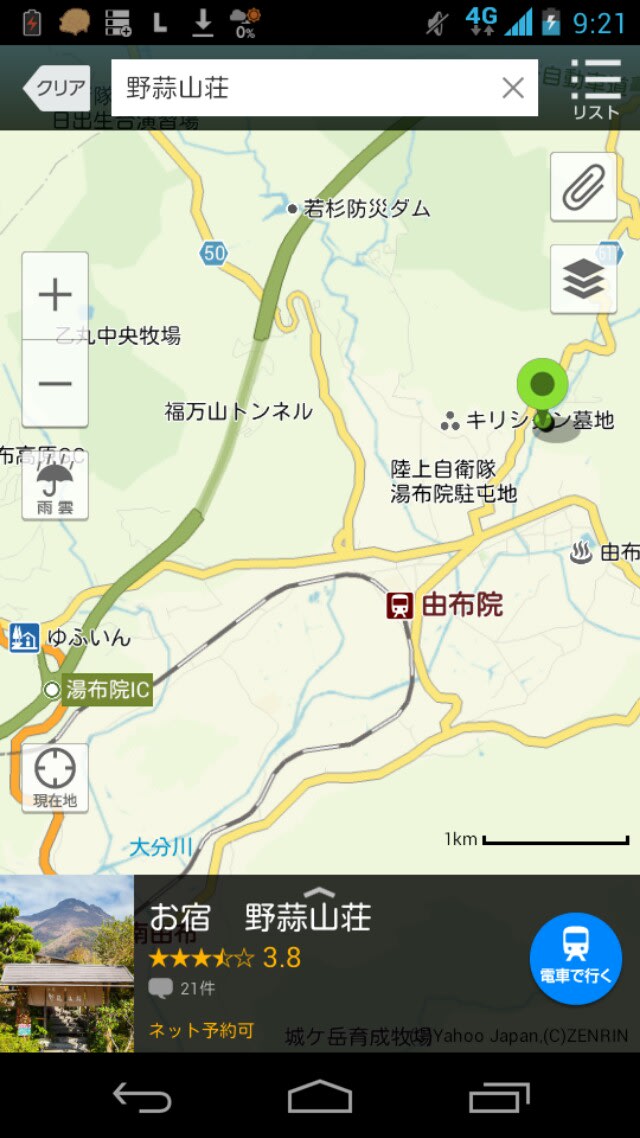Screen dimensions: 640x1138
Task: Clear search text with the X icon
Action: pyautogui.click(x=513, y=88)
